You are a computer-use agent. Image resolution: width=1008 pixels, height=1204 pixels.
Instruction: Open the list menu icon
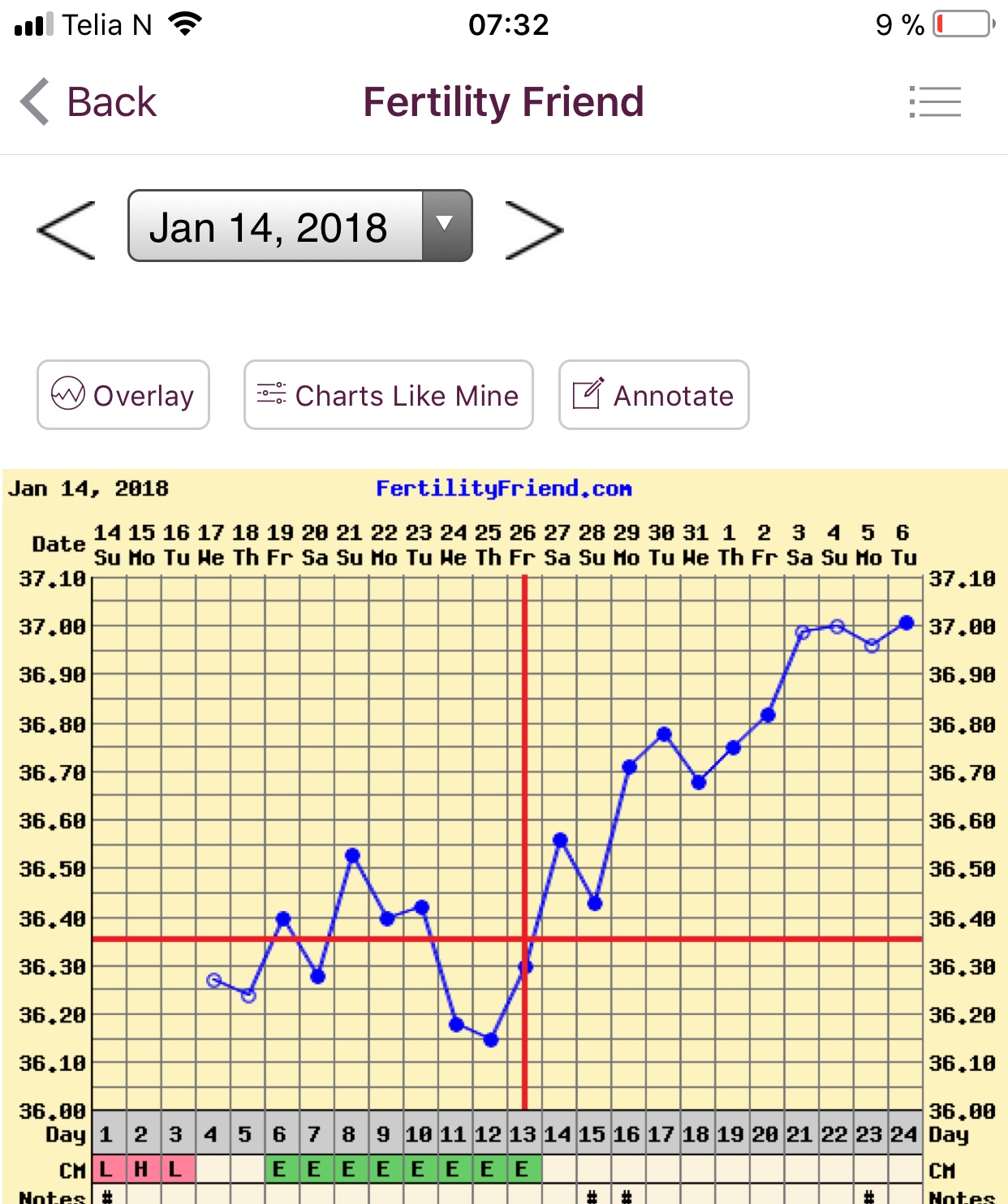point(935,102)
